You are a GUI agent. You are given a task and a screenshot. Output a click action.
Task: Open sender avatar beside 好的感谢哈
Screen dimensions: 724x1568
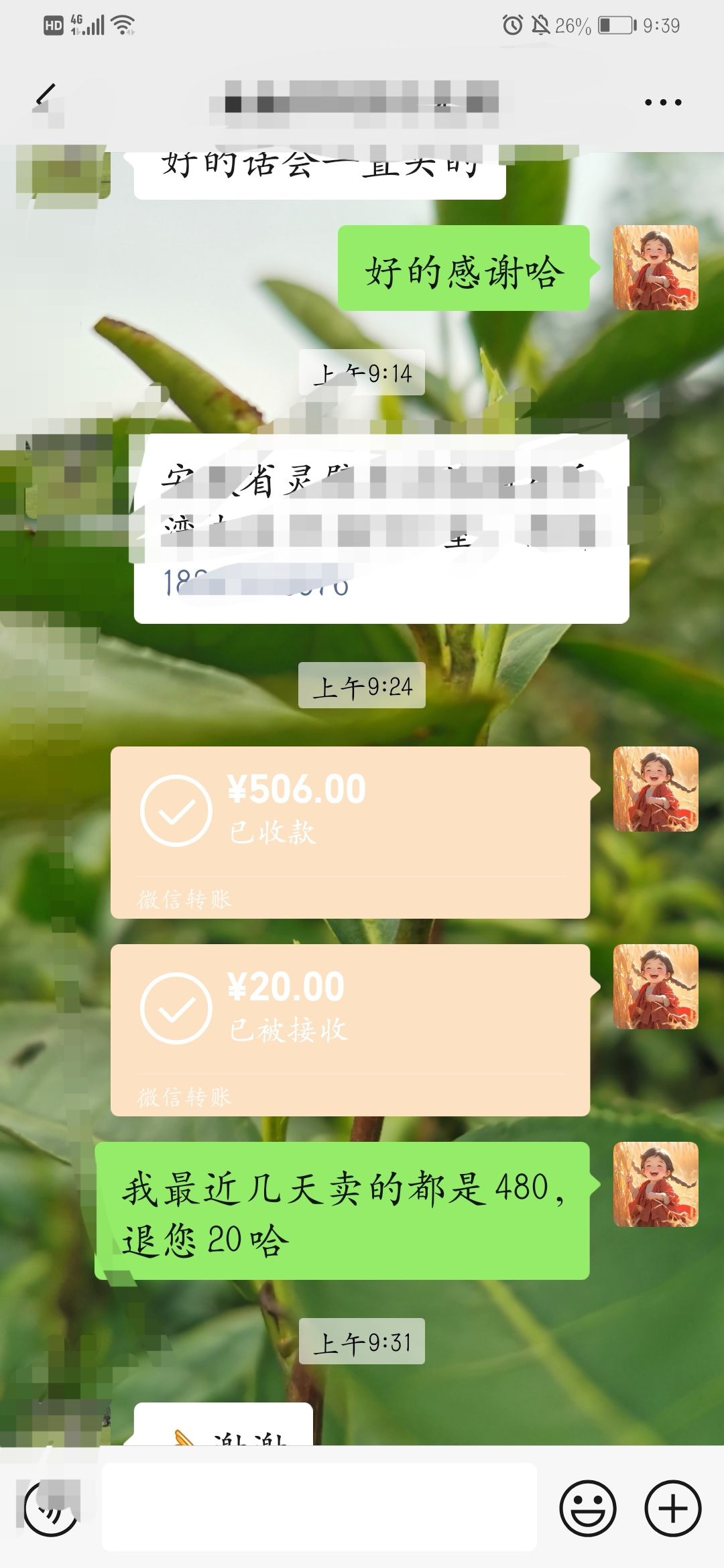(655, 268)
